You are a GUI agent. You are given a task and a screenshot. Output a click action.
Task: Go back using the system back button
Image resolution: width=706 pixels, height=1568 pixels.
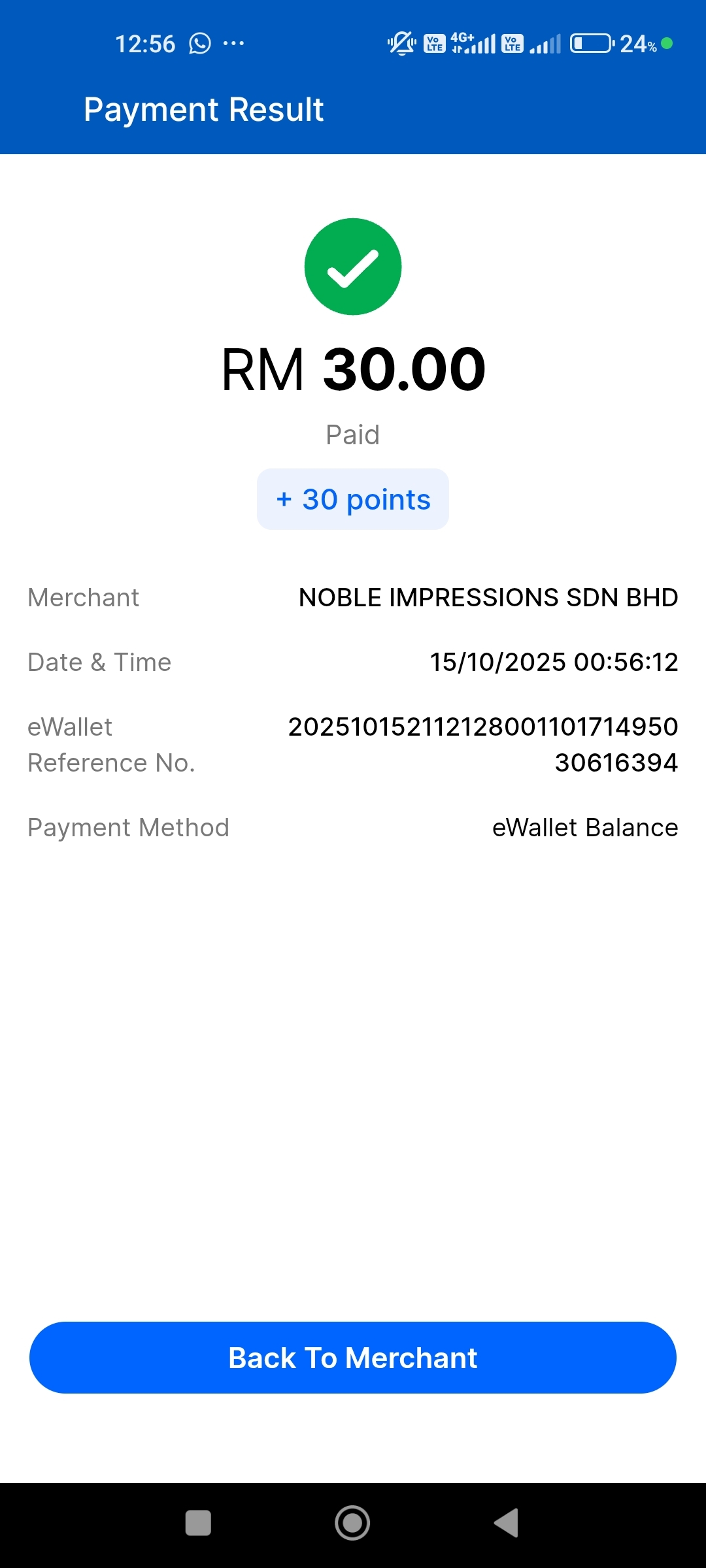point(507,1523)
